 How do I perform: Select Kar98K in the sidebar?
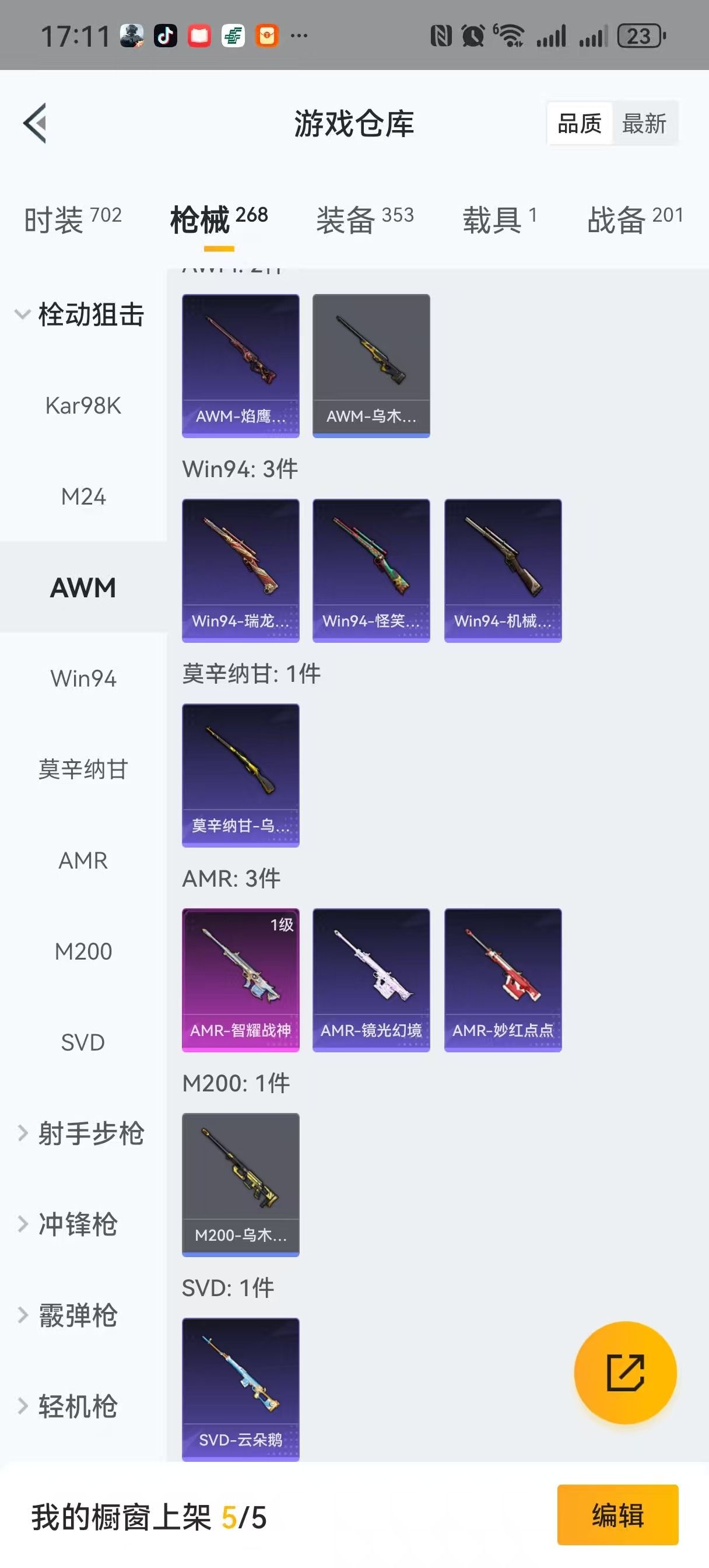click(x=83, y=405)
